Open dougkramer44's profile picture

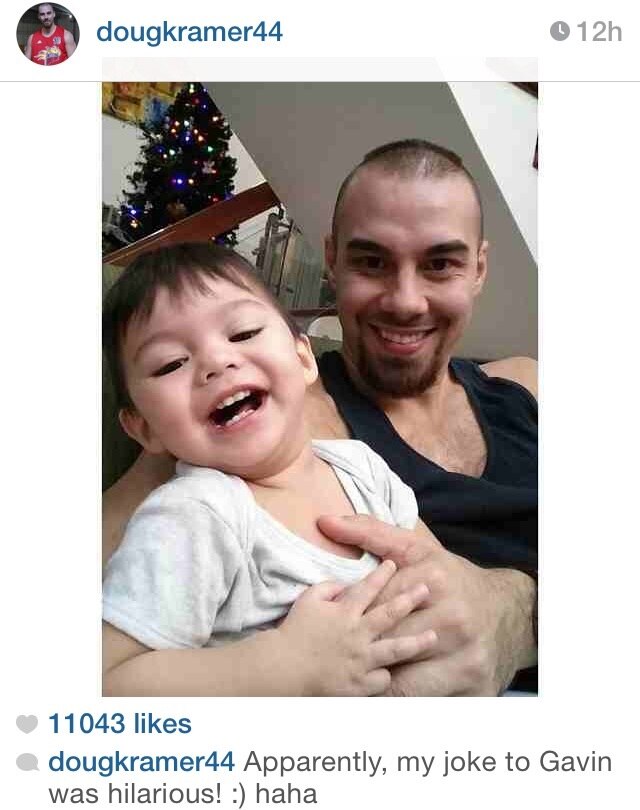coord(47,34)
